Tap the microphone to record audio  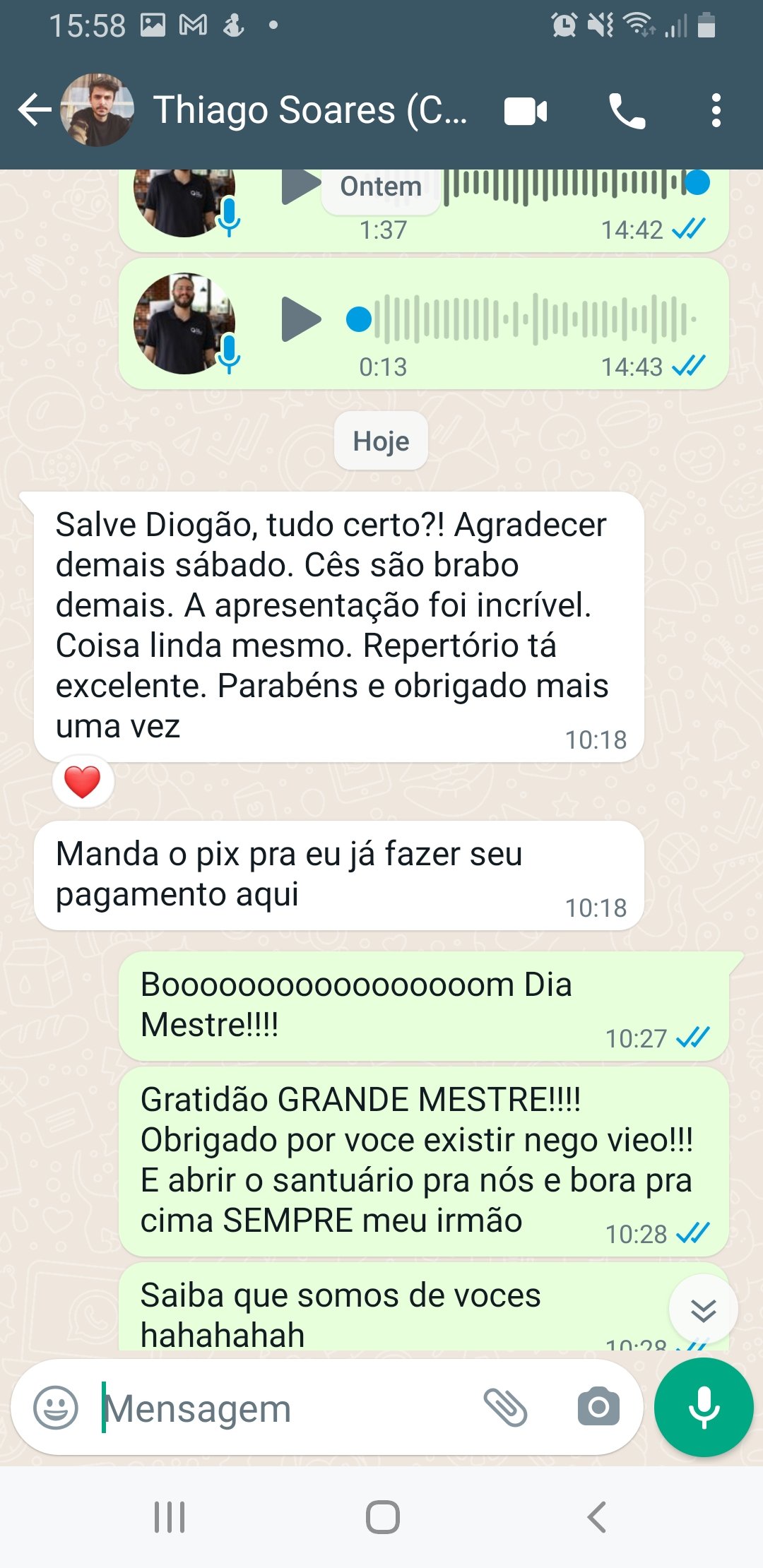pos(704,1408)
